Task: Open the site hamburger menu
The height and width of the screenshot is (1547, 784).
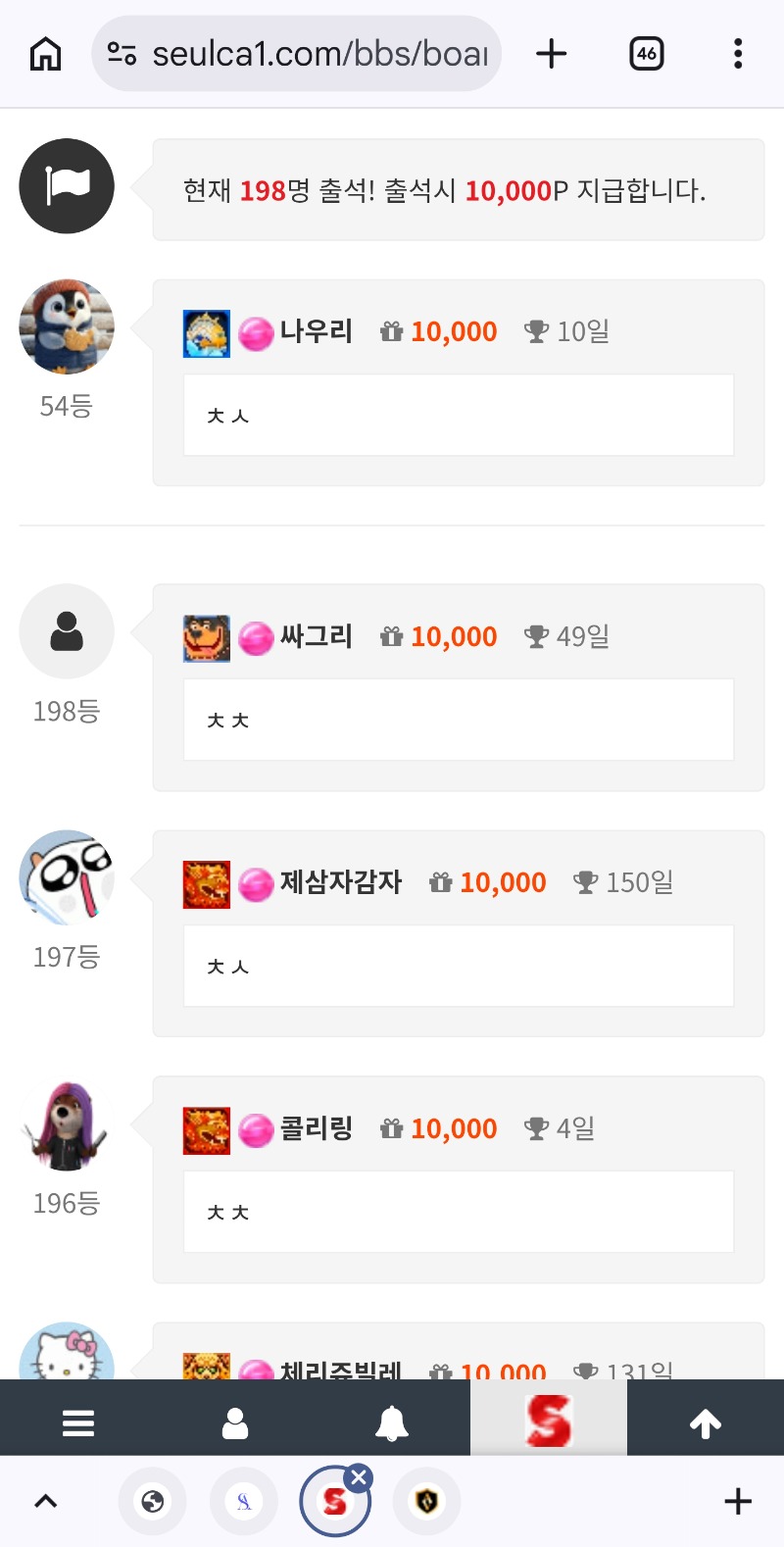Action: point(78,1422)
